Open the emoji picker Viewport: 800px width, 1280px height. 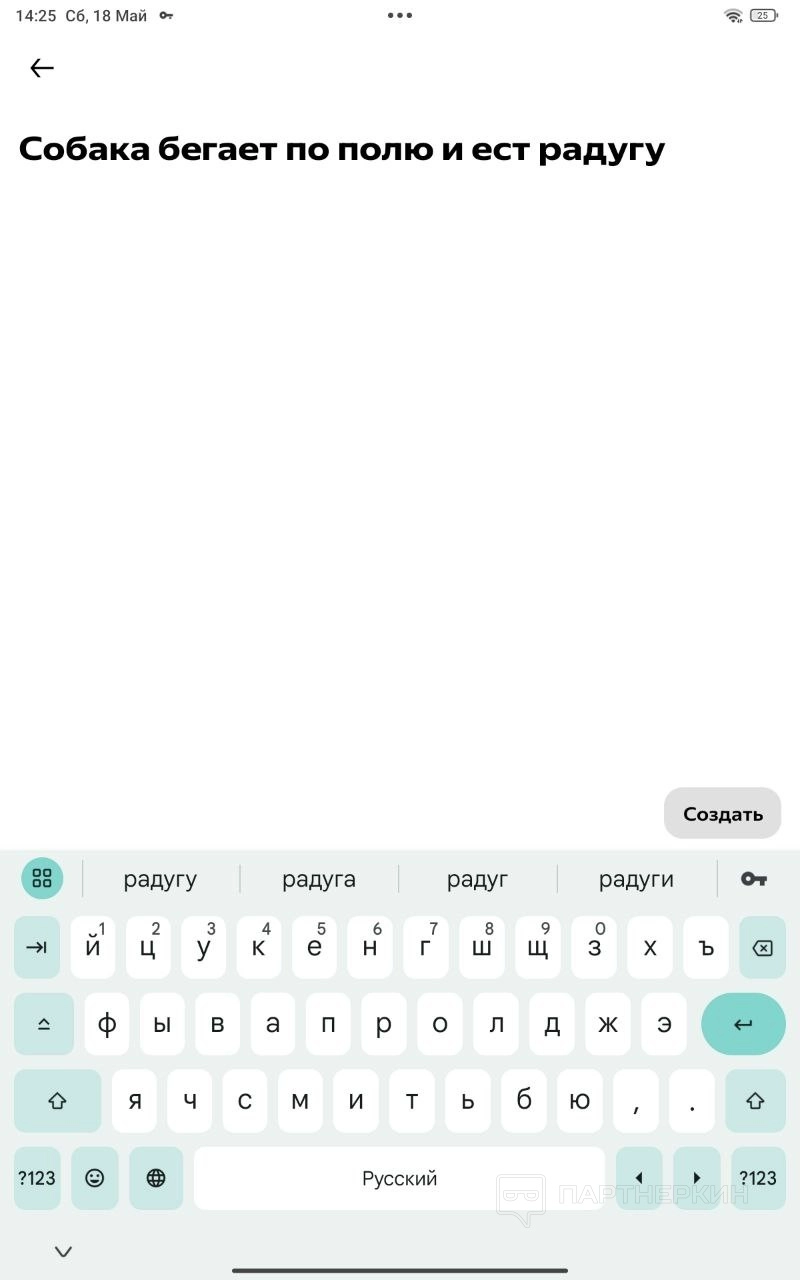[x=95, y=1178]
